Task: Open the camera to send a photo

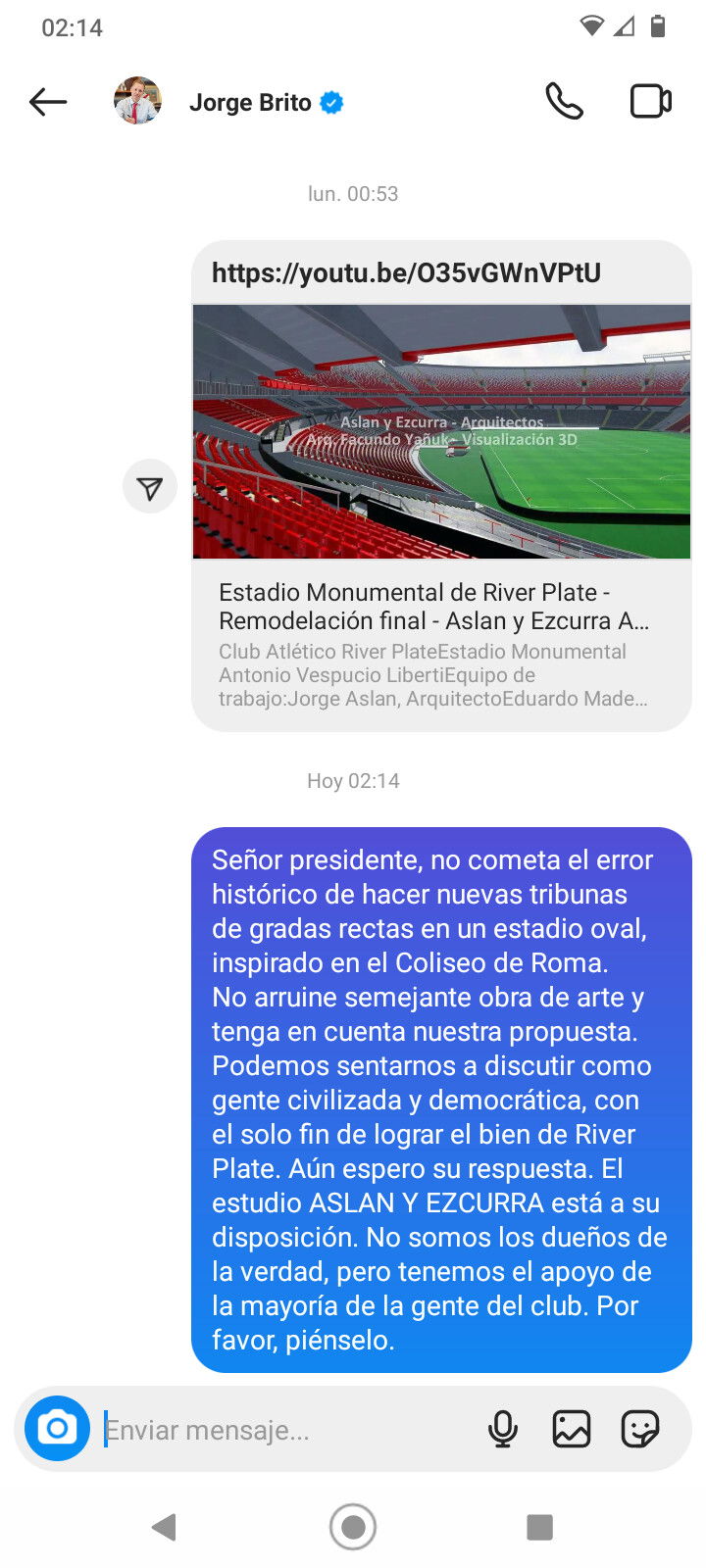Action: click(x=58, y=1429)
